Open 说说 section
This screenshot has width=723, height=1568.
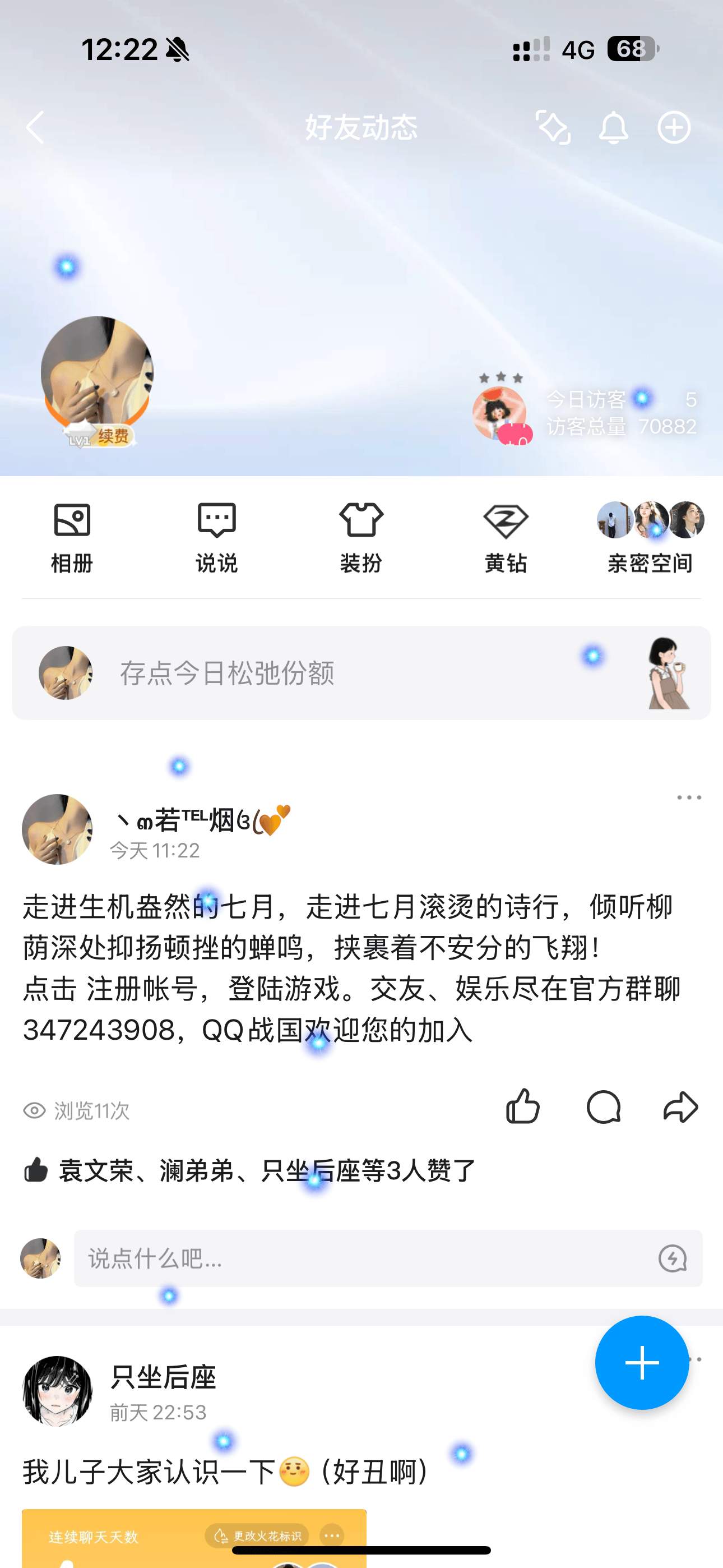click(x=216, y=537)
